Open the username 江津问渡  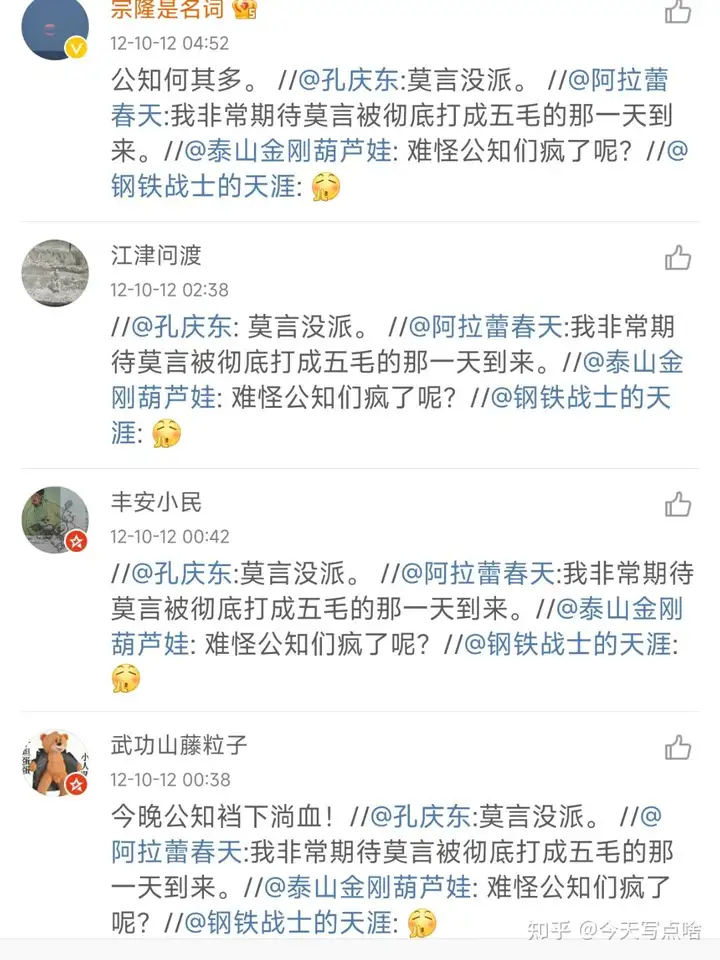[x=156, y=256]
